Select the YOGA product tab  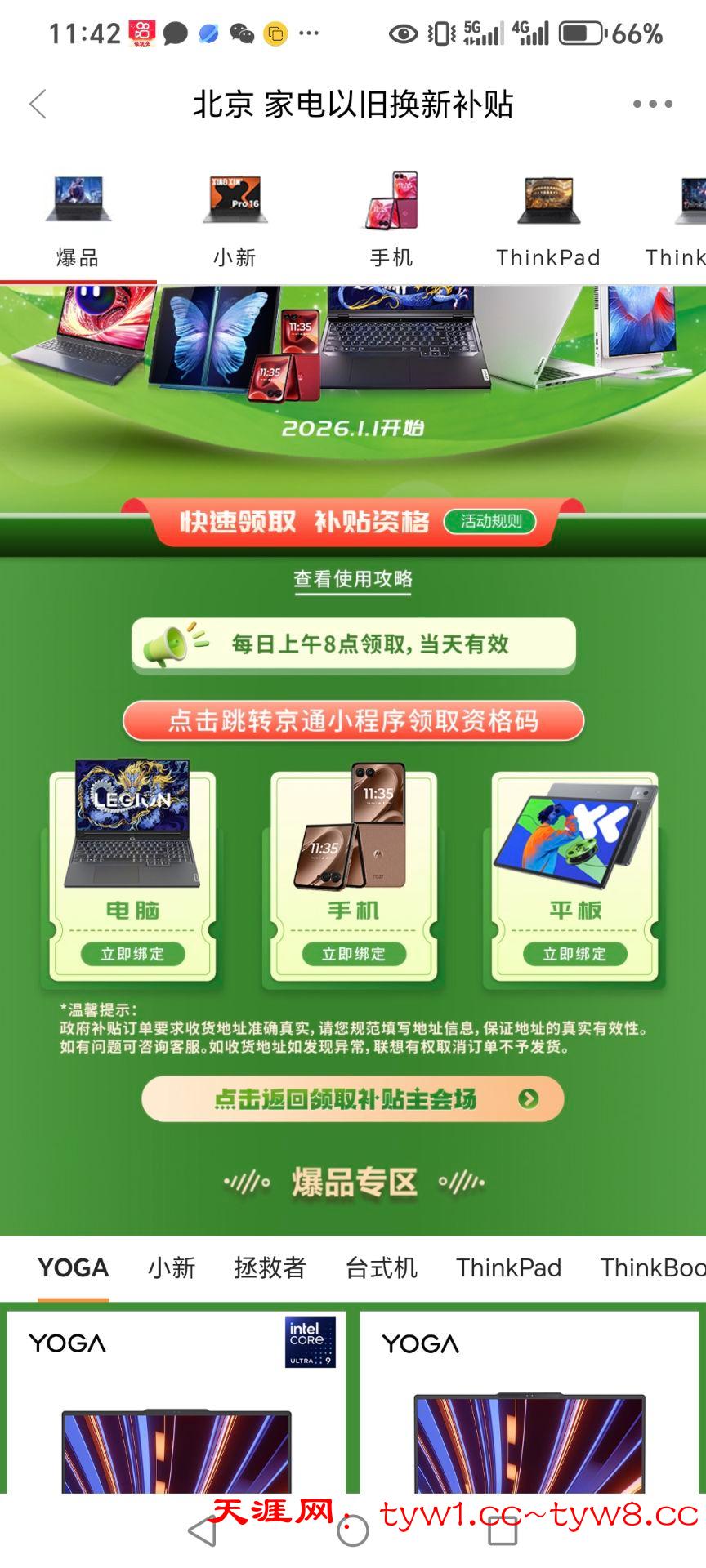73,1267
